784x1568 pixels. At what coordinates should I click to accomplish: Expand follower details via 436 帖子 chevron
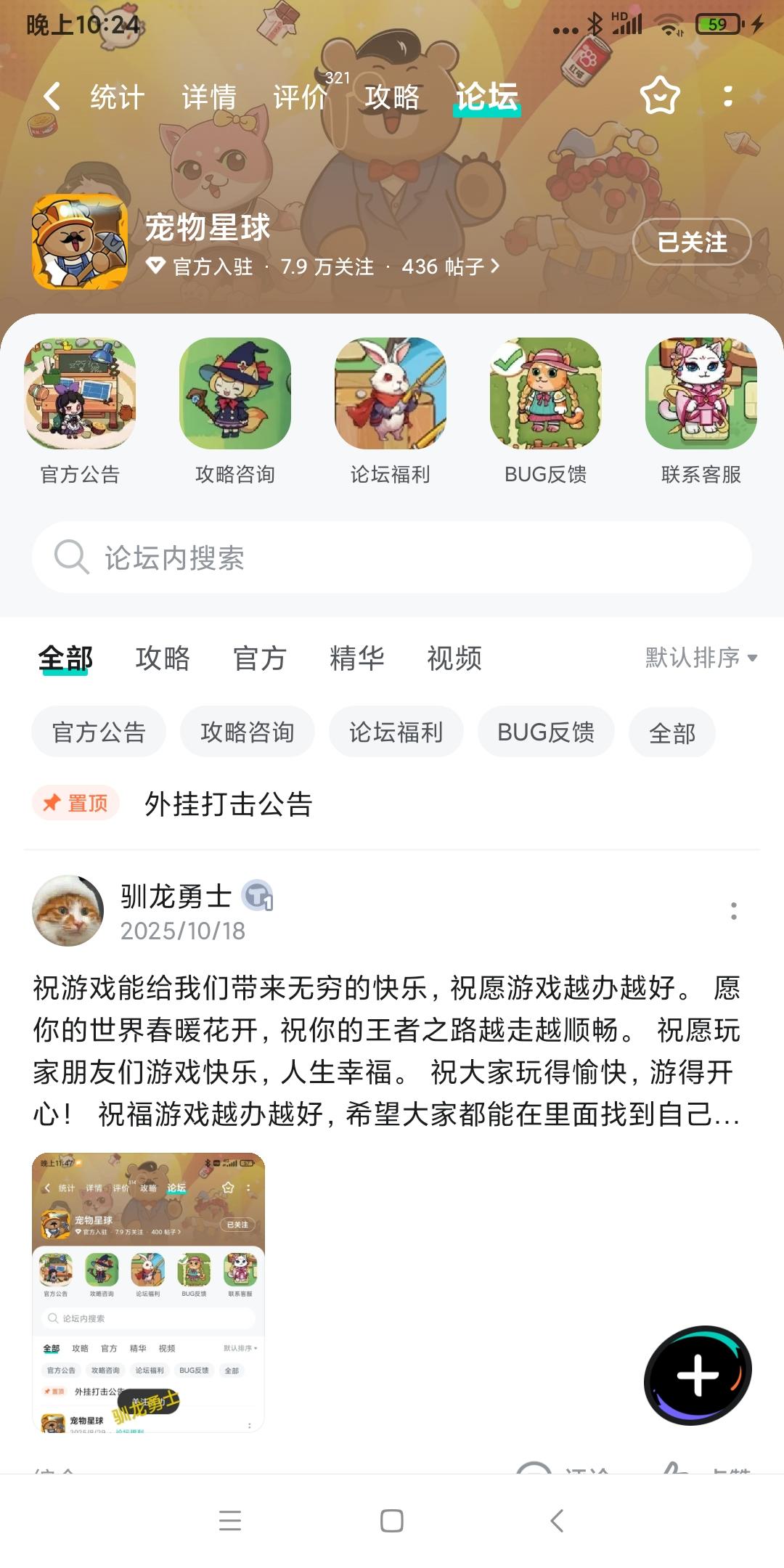point(496,267)
